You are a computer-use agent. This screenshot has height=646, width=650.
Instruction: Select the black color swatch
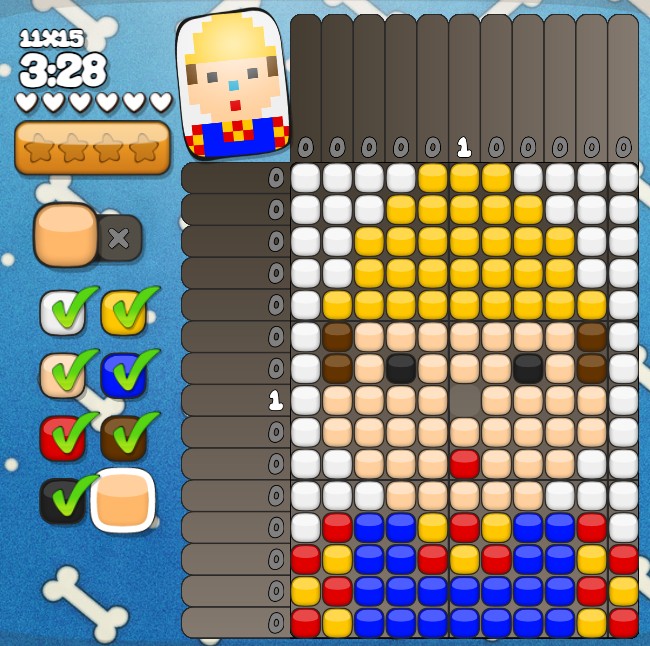(62, 500)
